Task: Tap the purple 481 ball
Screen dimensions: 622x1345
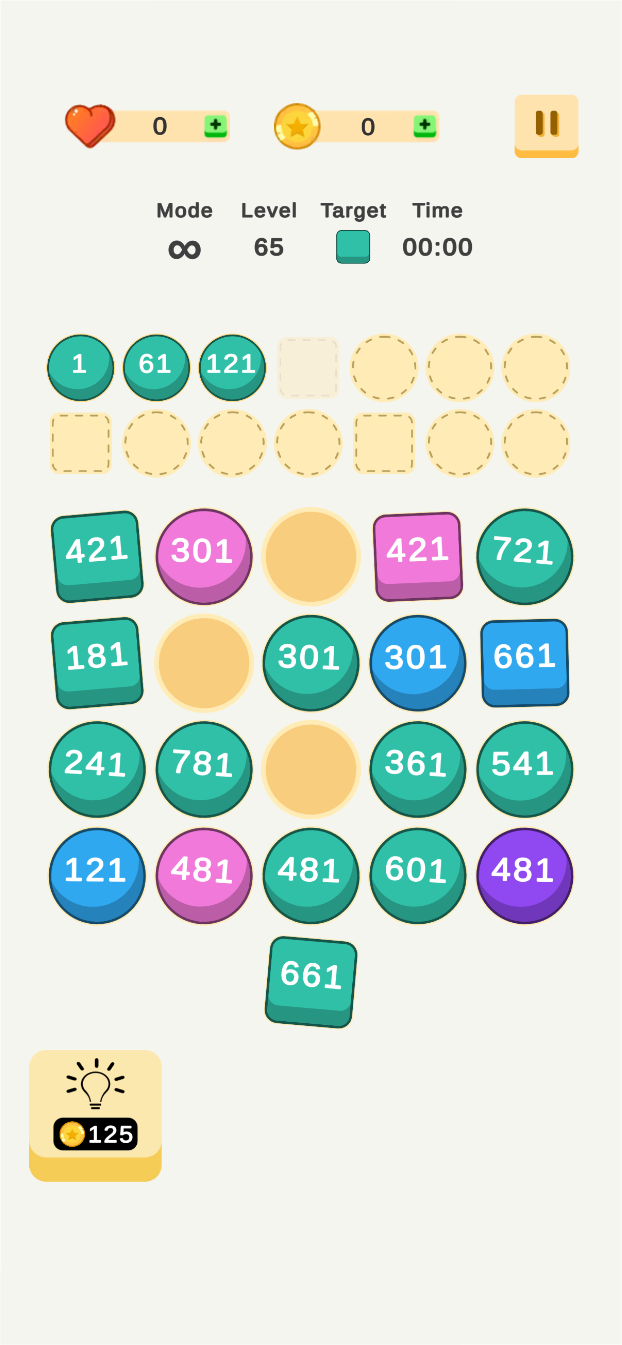Action: click(524, 874)
